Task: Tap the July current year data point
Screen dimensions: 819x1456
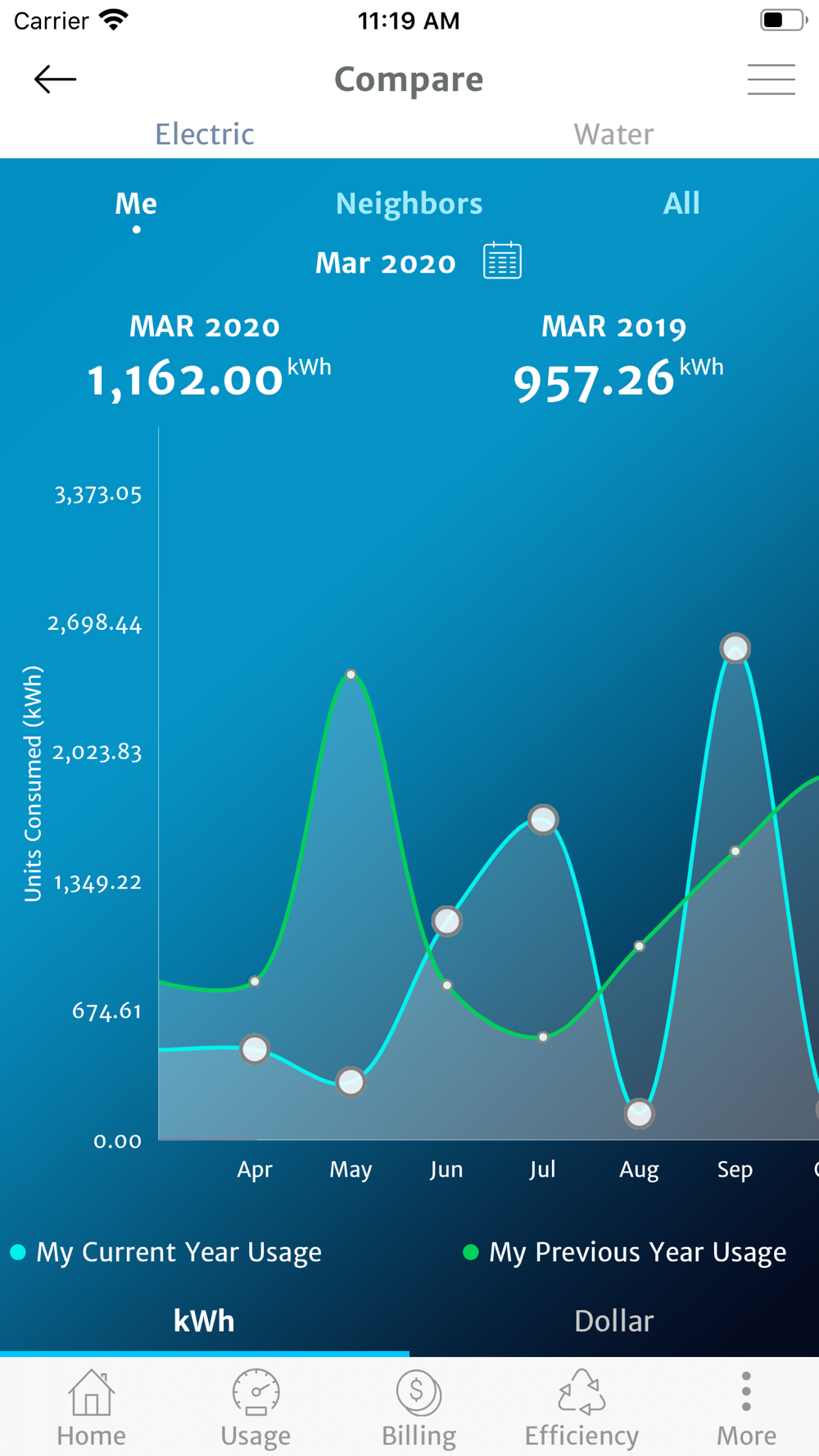Action: click(543, 819)
